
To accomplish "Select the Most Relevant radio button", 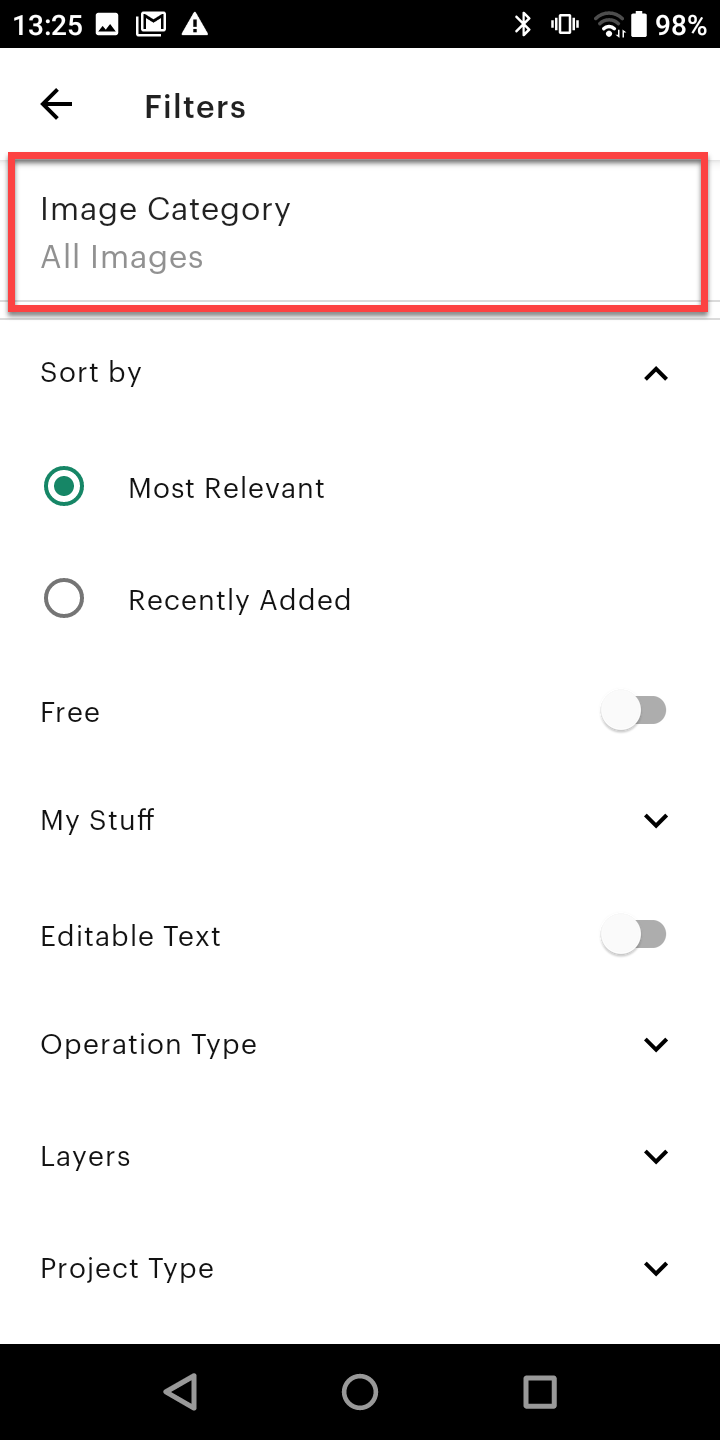I will pos(64,486).
